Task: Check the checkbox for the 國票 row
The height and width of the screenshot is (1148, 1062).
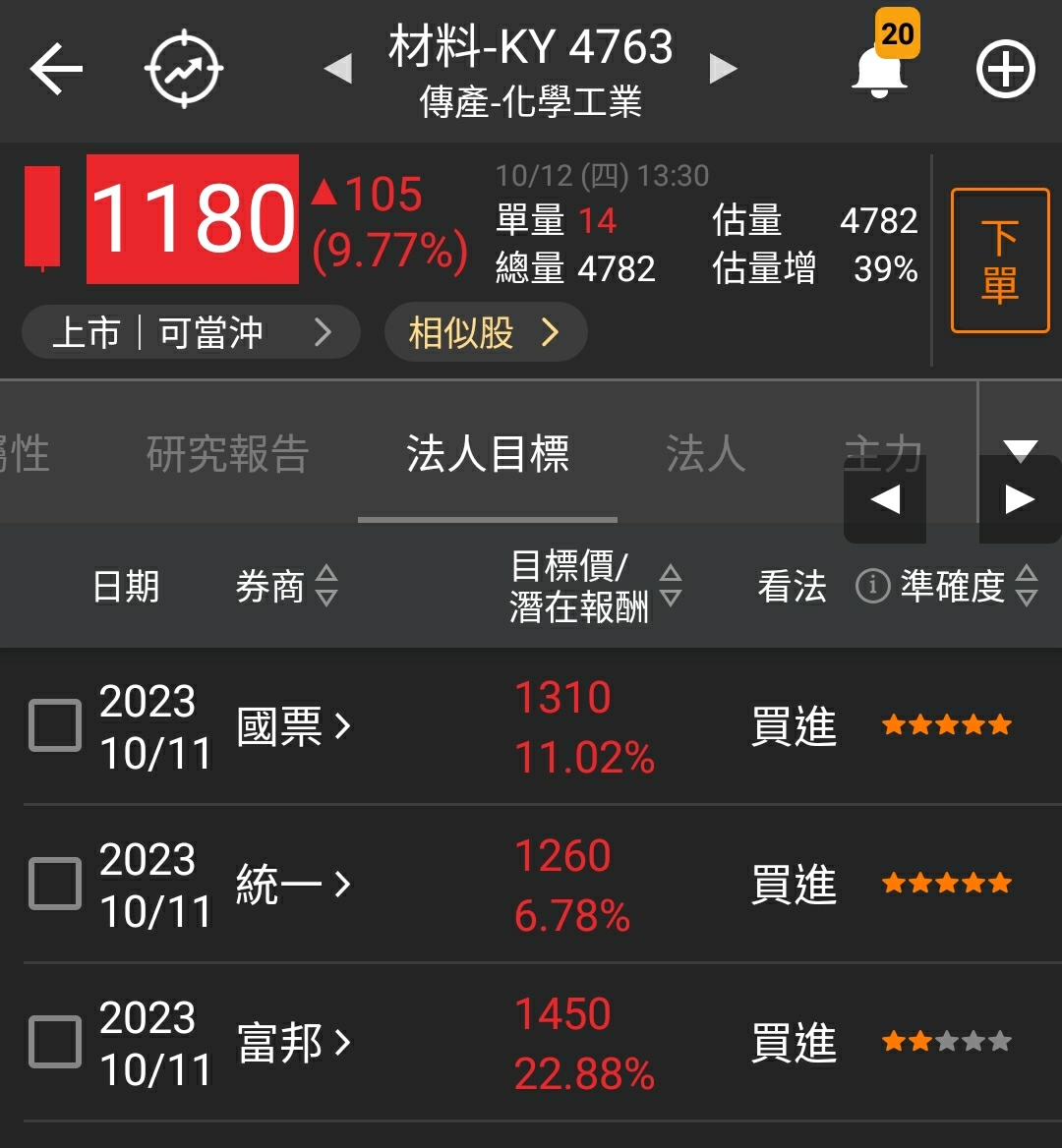Action: [54, 725]
